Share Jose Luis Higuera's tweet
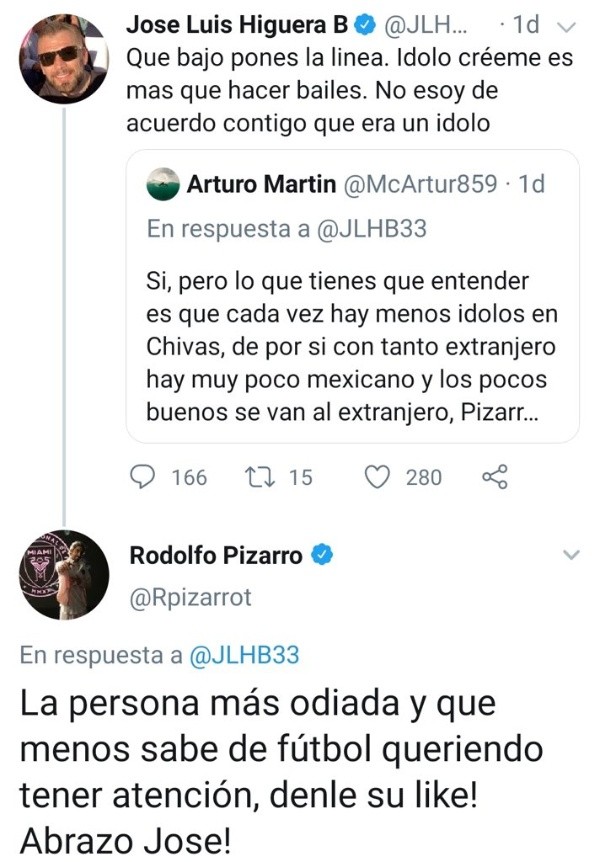Image resolution: width=600 pixels, height=862 pixels. click(x=495, y=478)
